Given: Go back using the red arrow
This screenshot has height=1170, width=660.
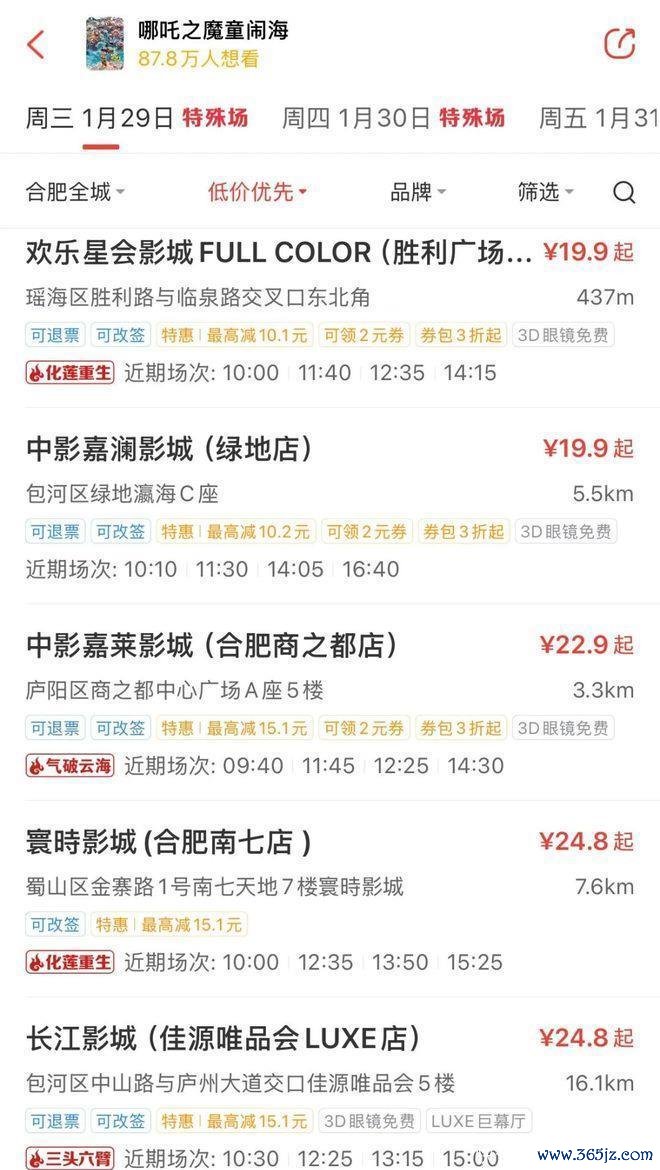Looking at the screenshot, I should point(36,45).
